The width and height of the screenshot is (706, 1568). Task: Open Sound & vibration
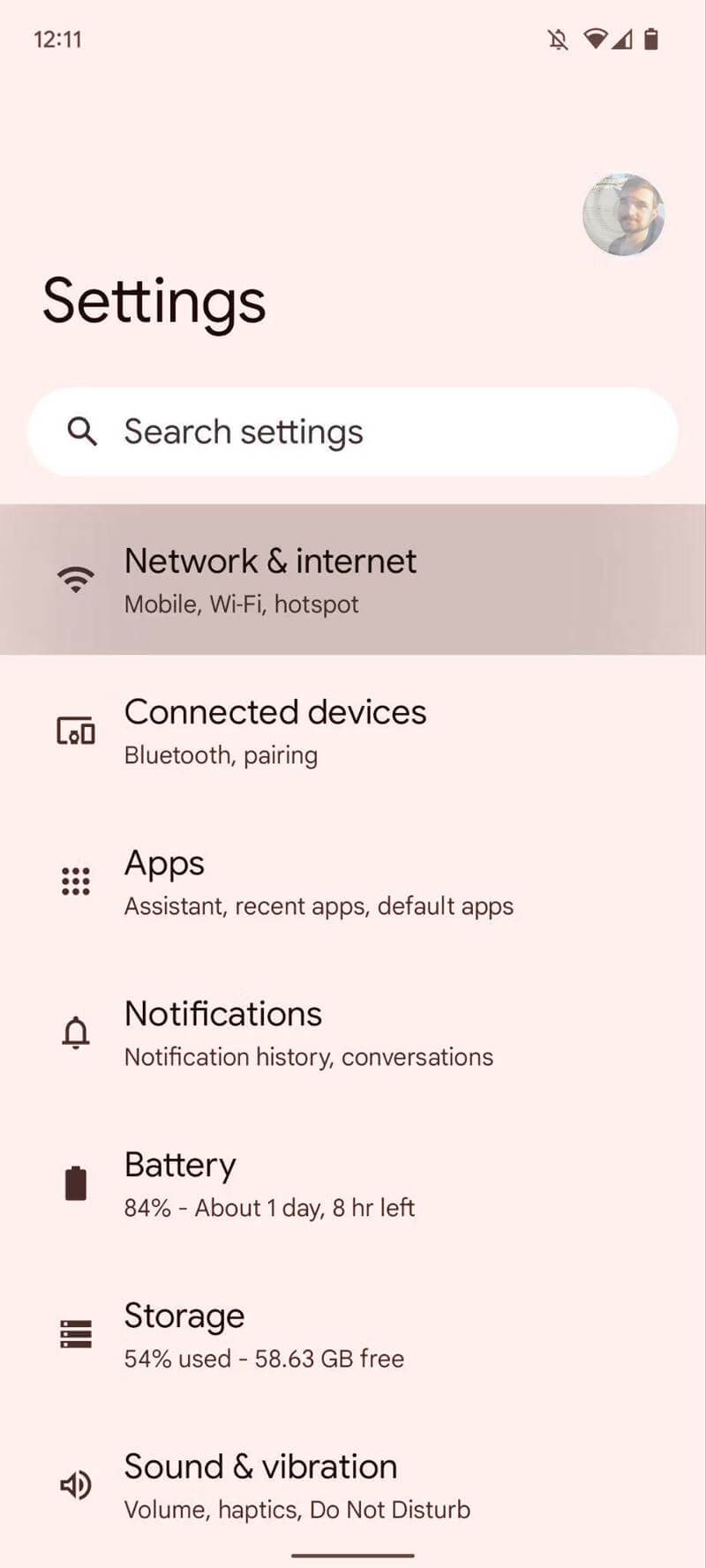(353, 1485)
